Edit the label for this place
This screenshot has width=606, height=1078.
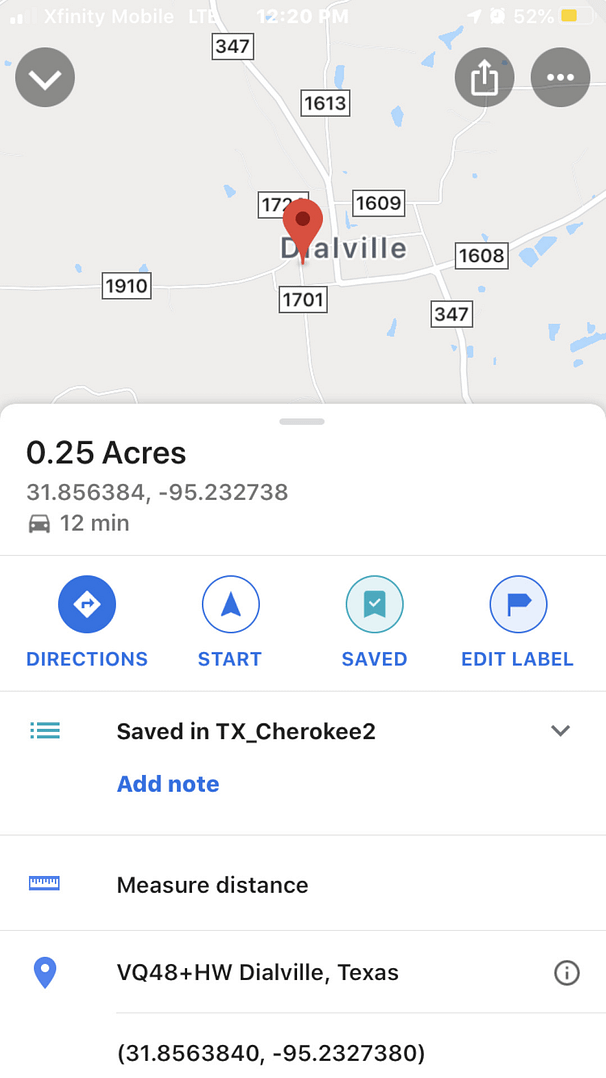click(517, 605)
